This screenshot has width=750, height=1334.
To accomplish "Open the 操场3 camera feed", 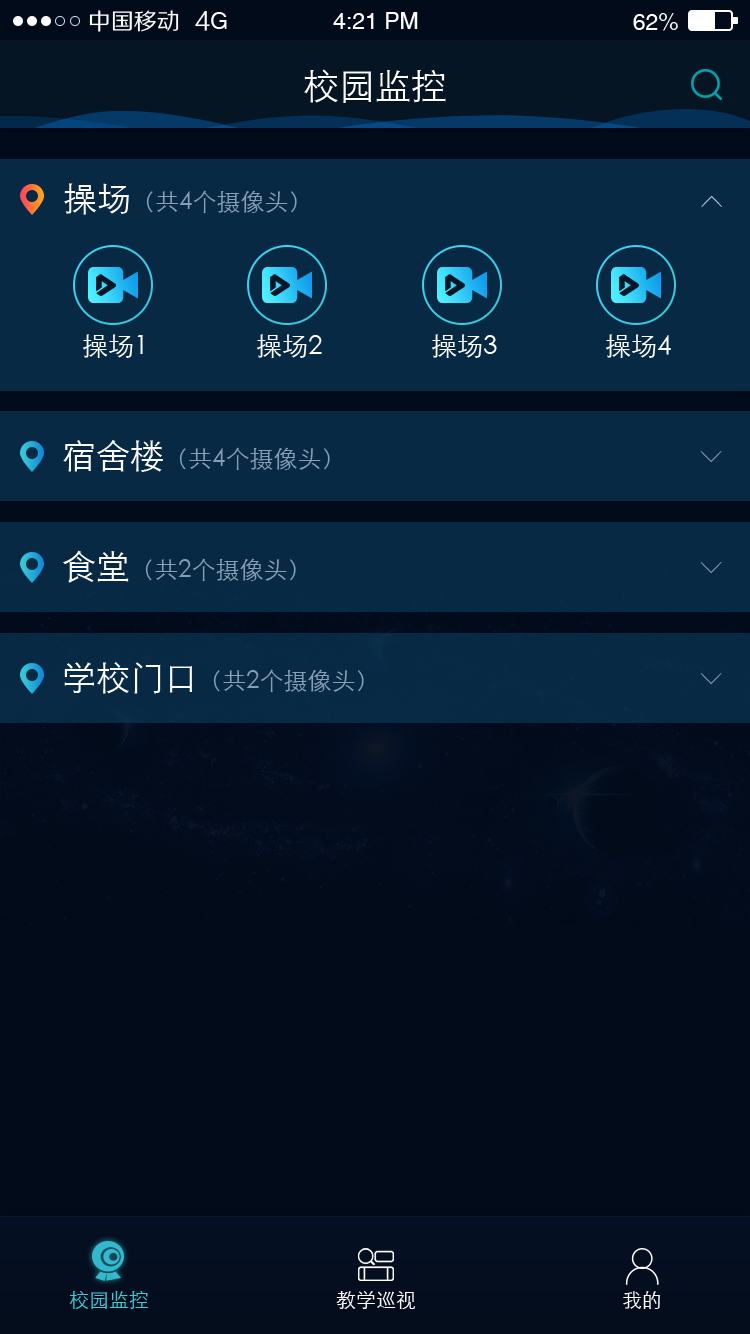I will pyautogui.click(x=462, y=284).
